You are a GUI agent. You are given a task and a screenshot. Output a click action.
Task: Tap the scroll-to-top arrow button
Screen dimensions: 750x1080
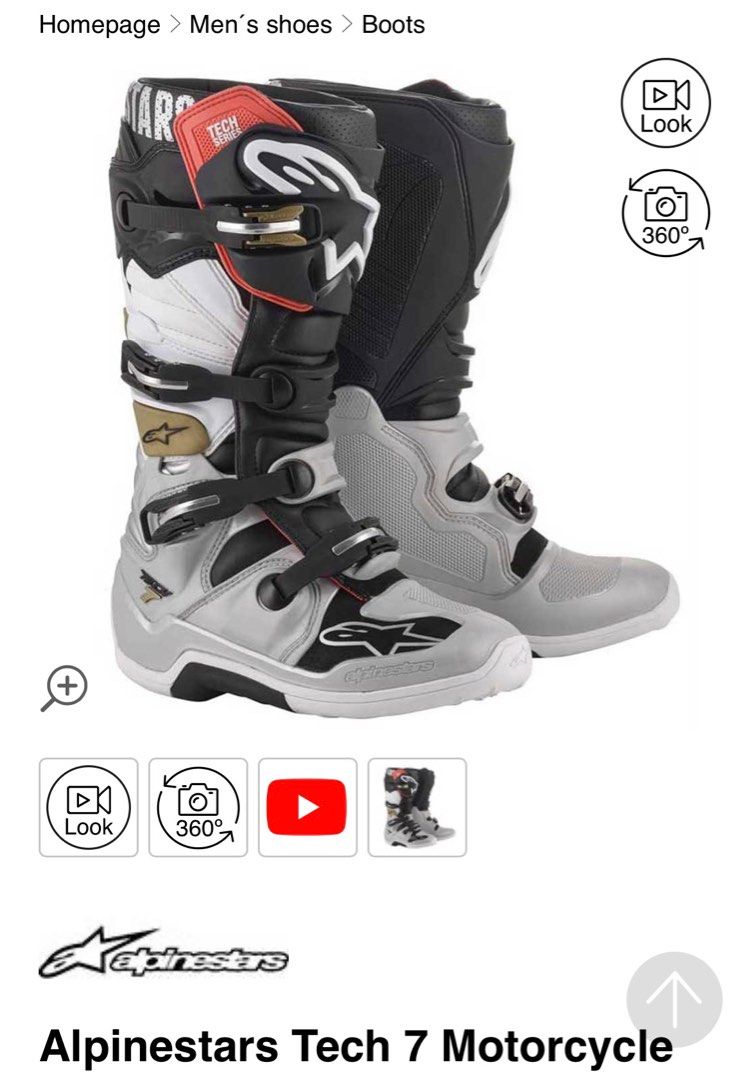point(674,999)
